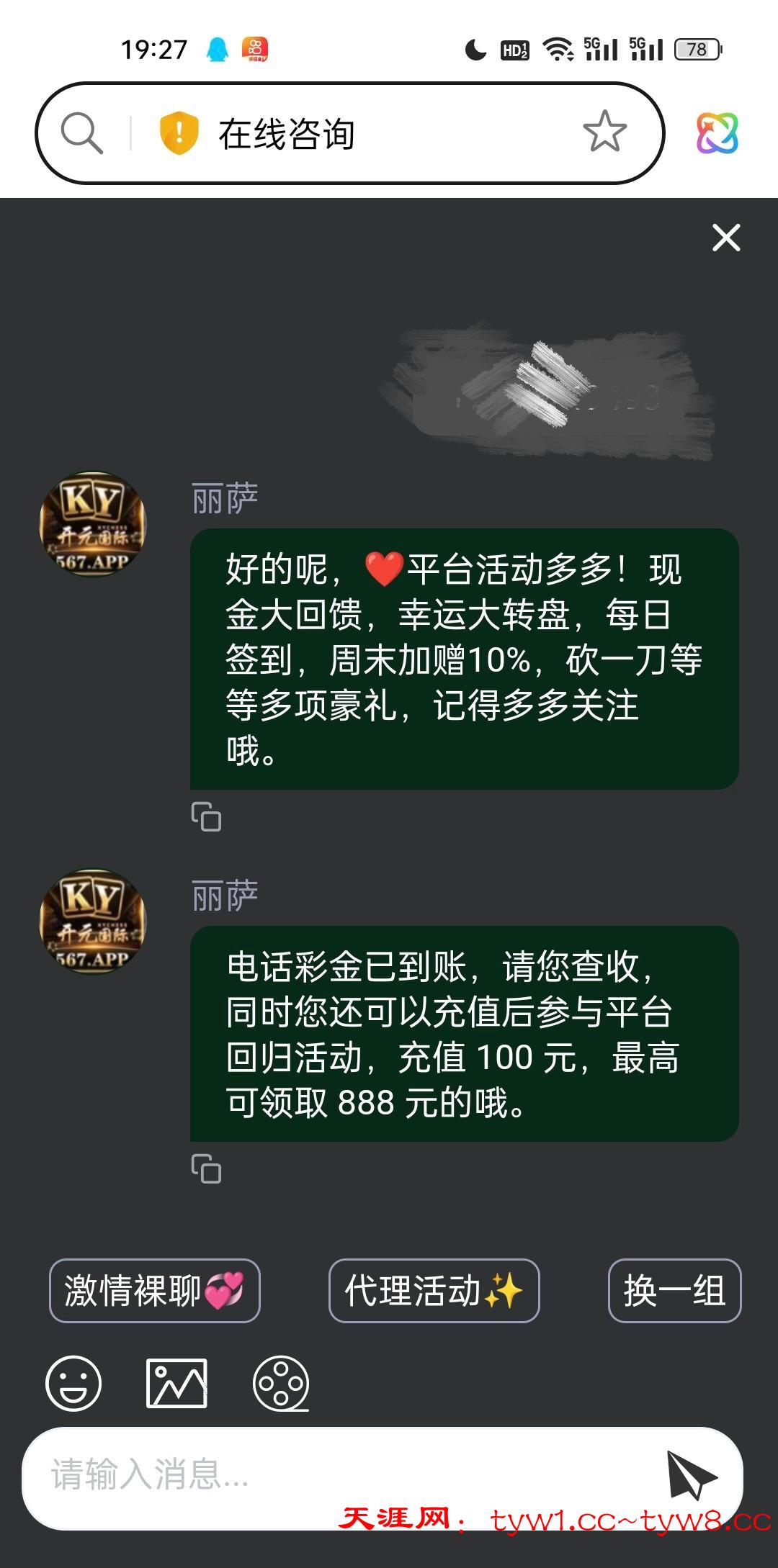Image resolution: width=778 pixels, height=1568 pixels.
Task: Send the message with arrow icon
Action: [690, 1474]
